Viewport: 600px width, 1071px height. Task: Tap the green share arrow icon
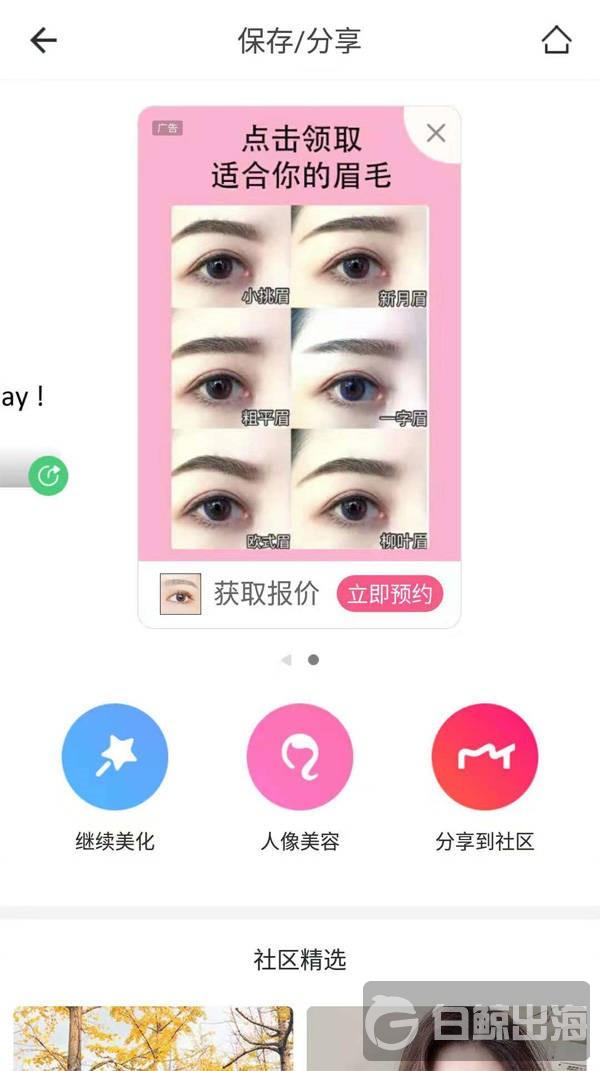pyautogui.click(x=48, y=476)
